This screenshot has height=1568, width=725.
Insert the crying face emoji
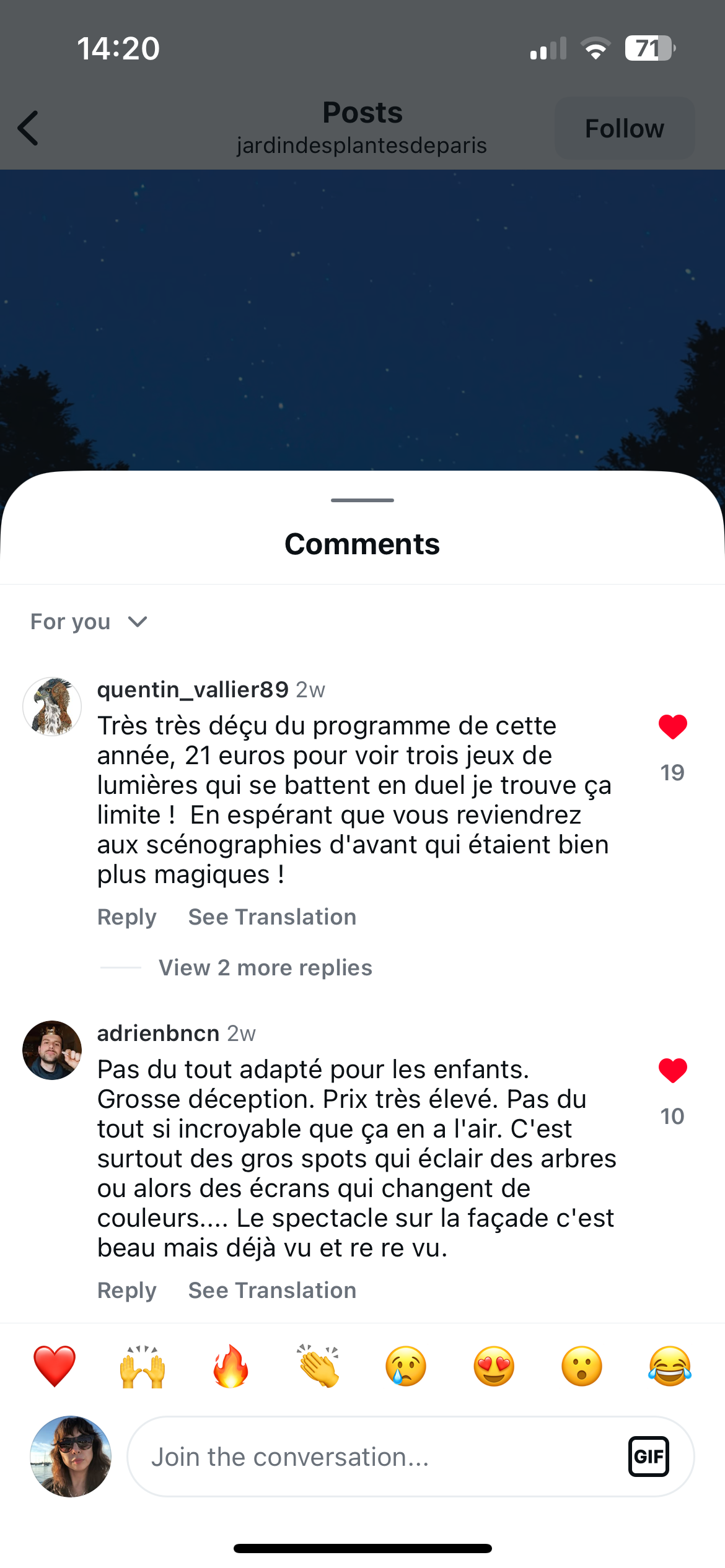[406, 1366]
